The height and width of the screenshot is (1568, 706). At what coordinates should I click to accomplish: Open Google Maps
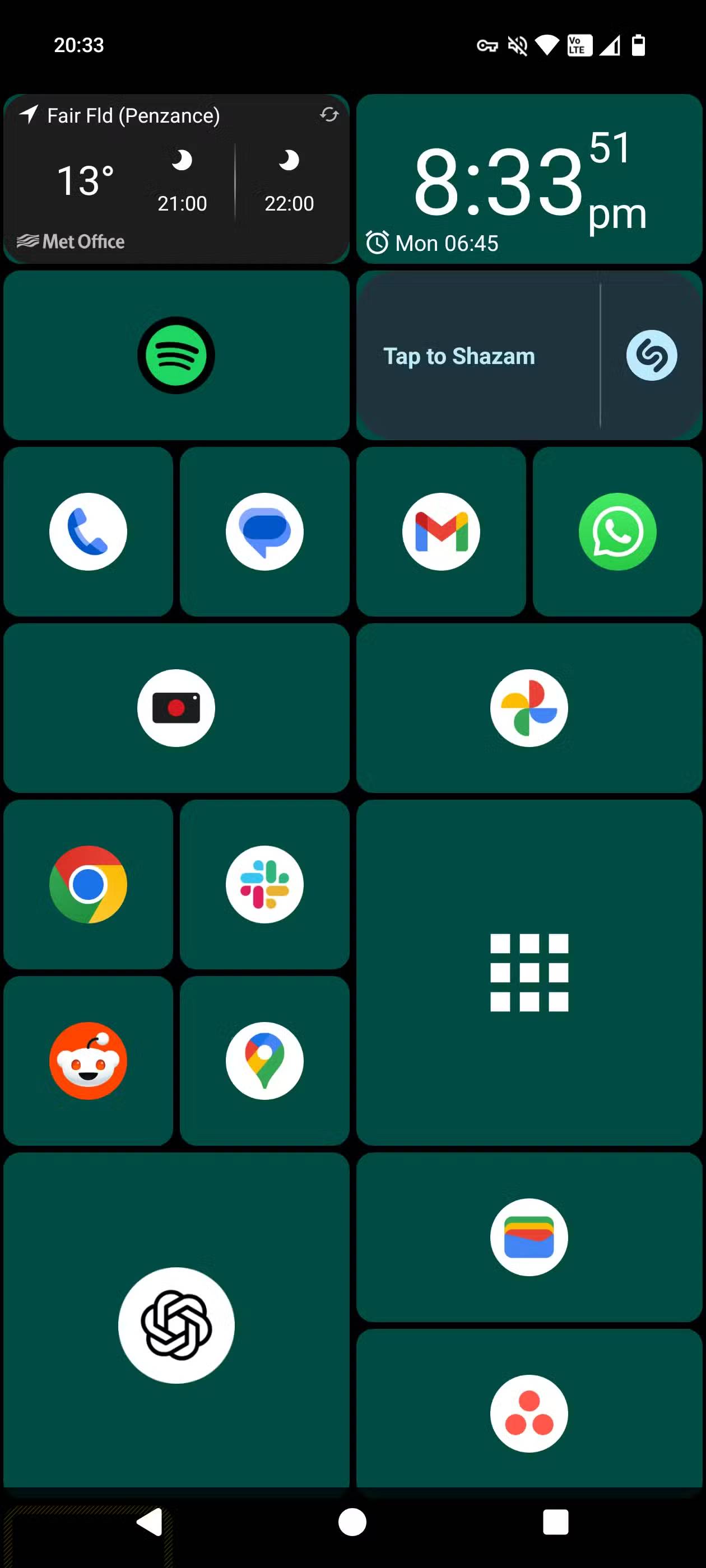tap(264, 1060)
